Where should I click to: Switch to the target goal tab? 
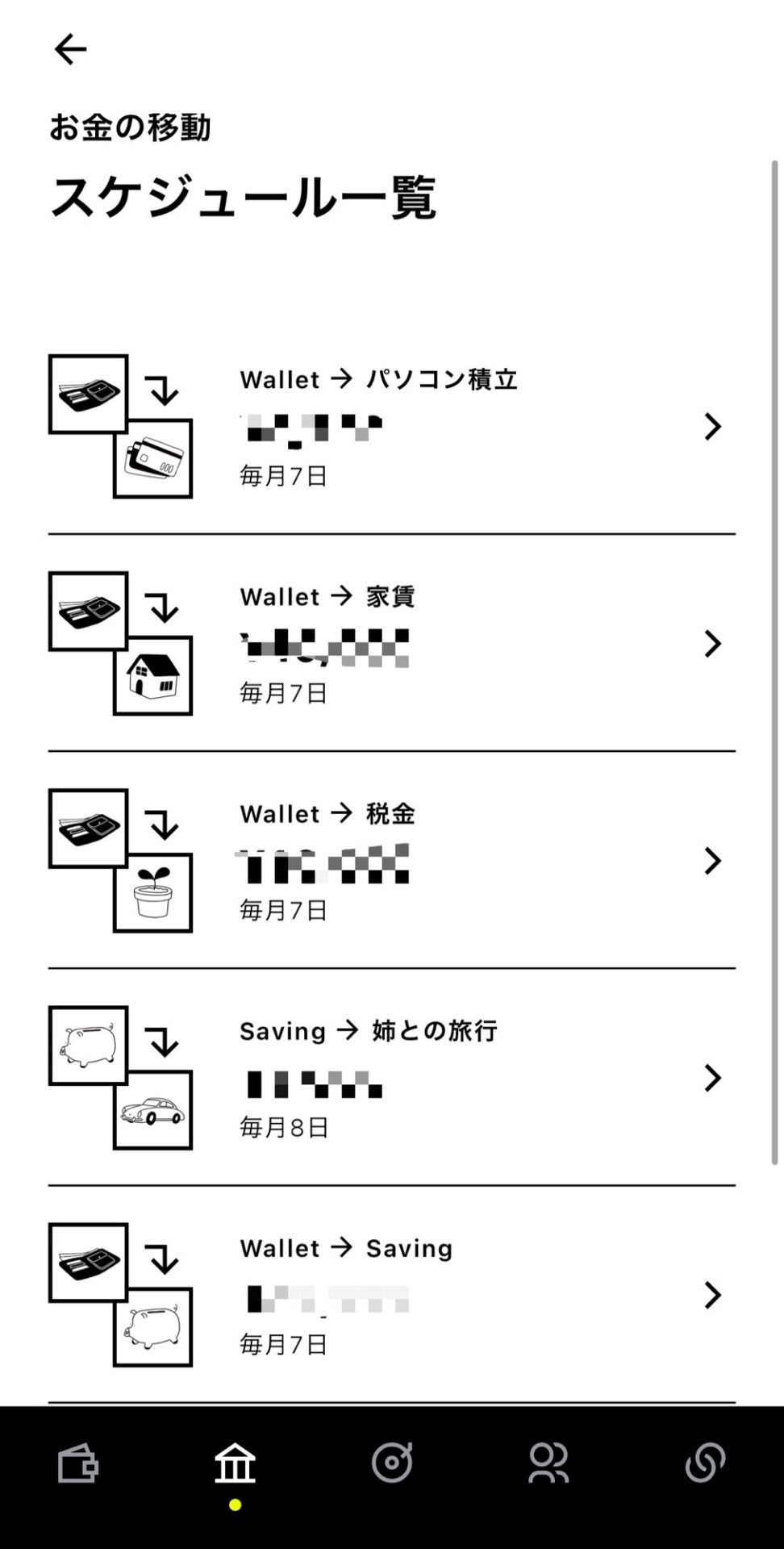[x=392, y=1463]
